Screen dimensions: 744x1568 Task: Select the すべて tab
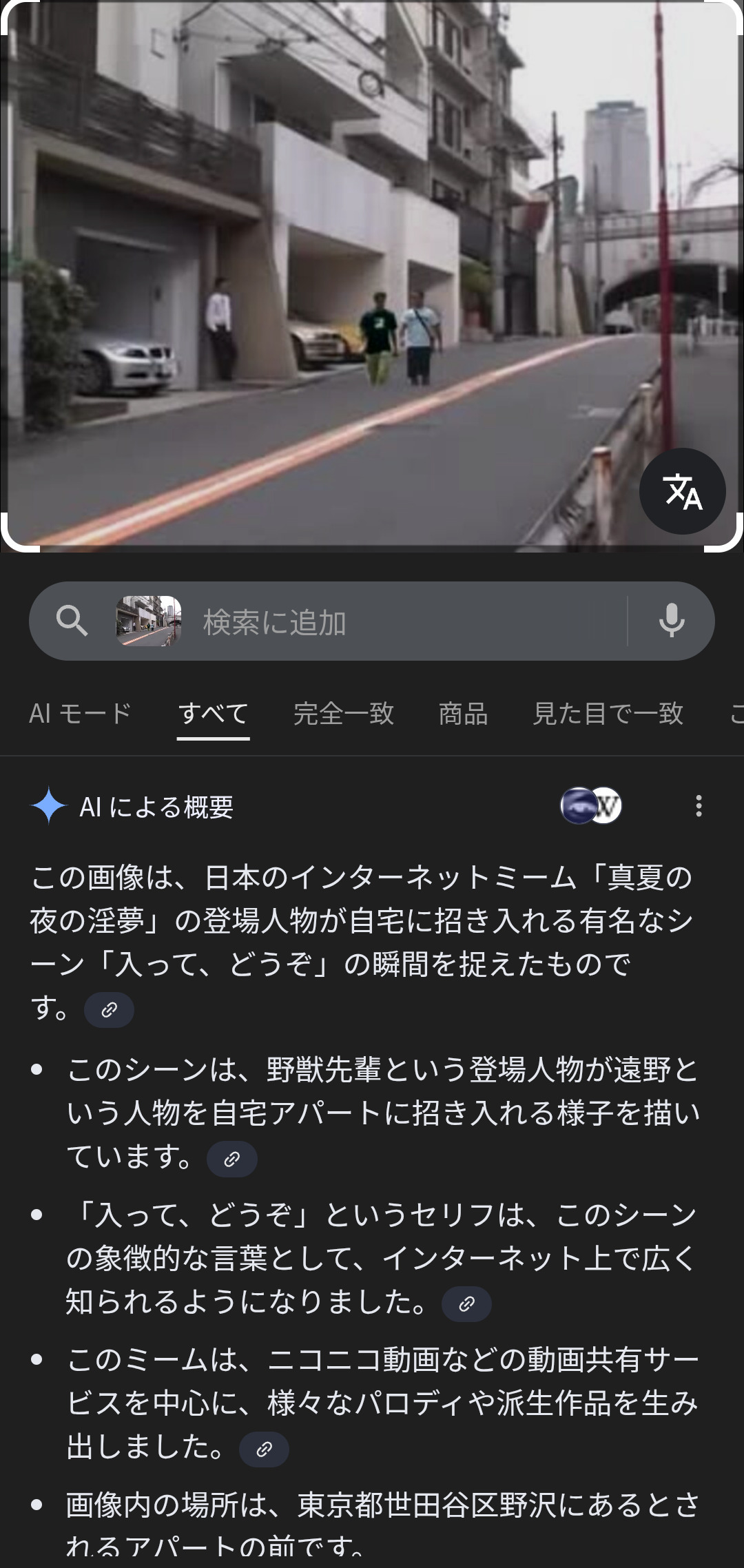213,714
